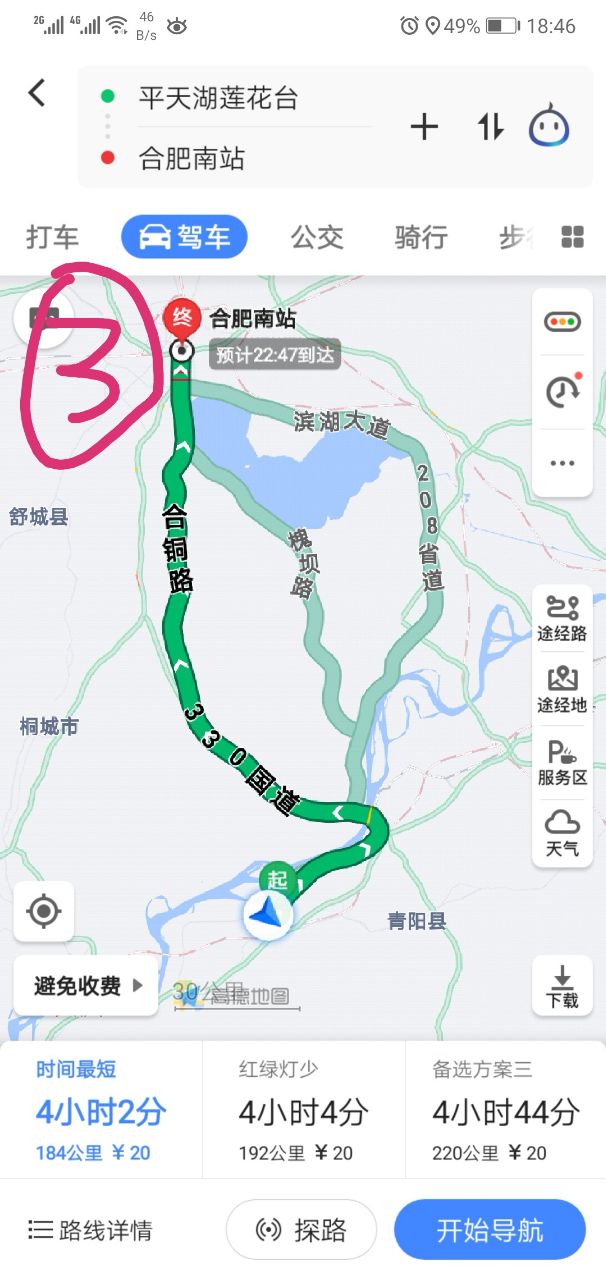
Task: Open the more travel modes grid
Action: [x=573, y=238]
